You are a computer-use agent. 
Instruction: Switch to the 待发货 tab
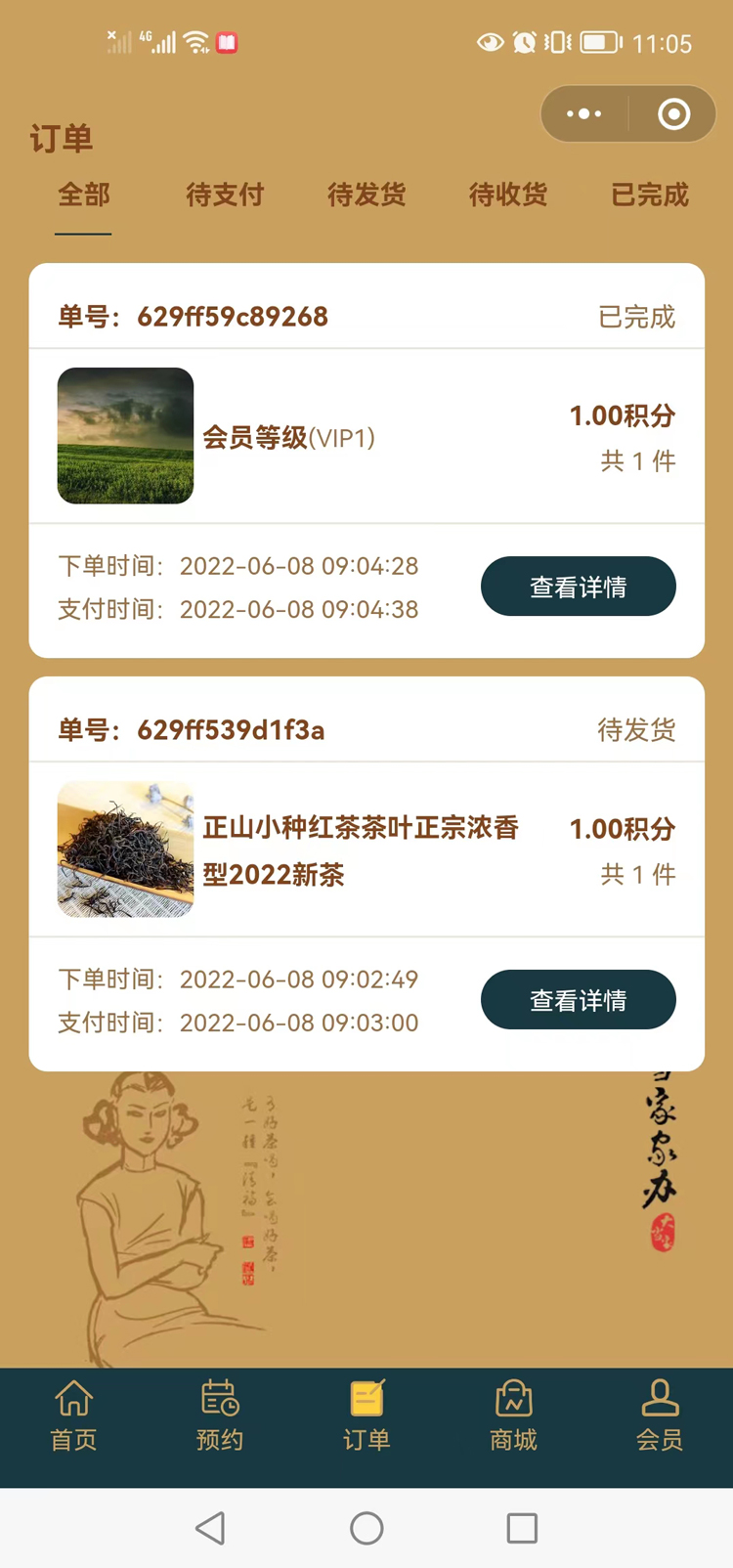pyautogui.click(x=366, y=195)
